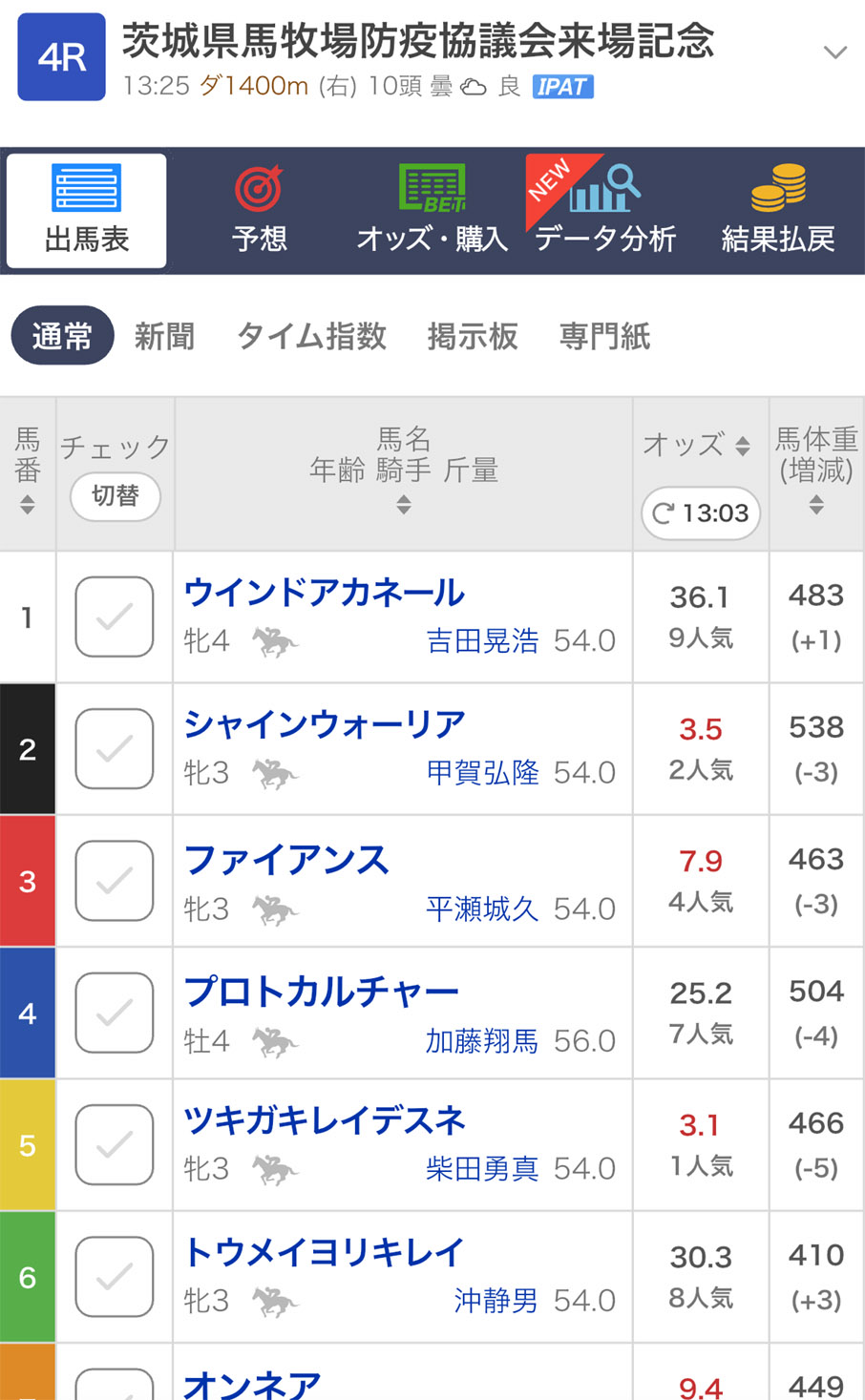This screenshot has width=865, height=1400.
Task: Open the データ分析 tab
Action: click(604, 212)
